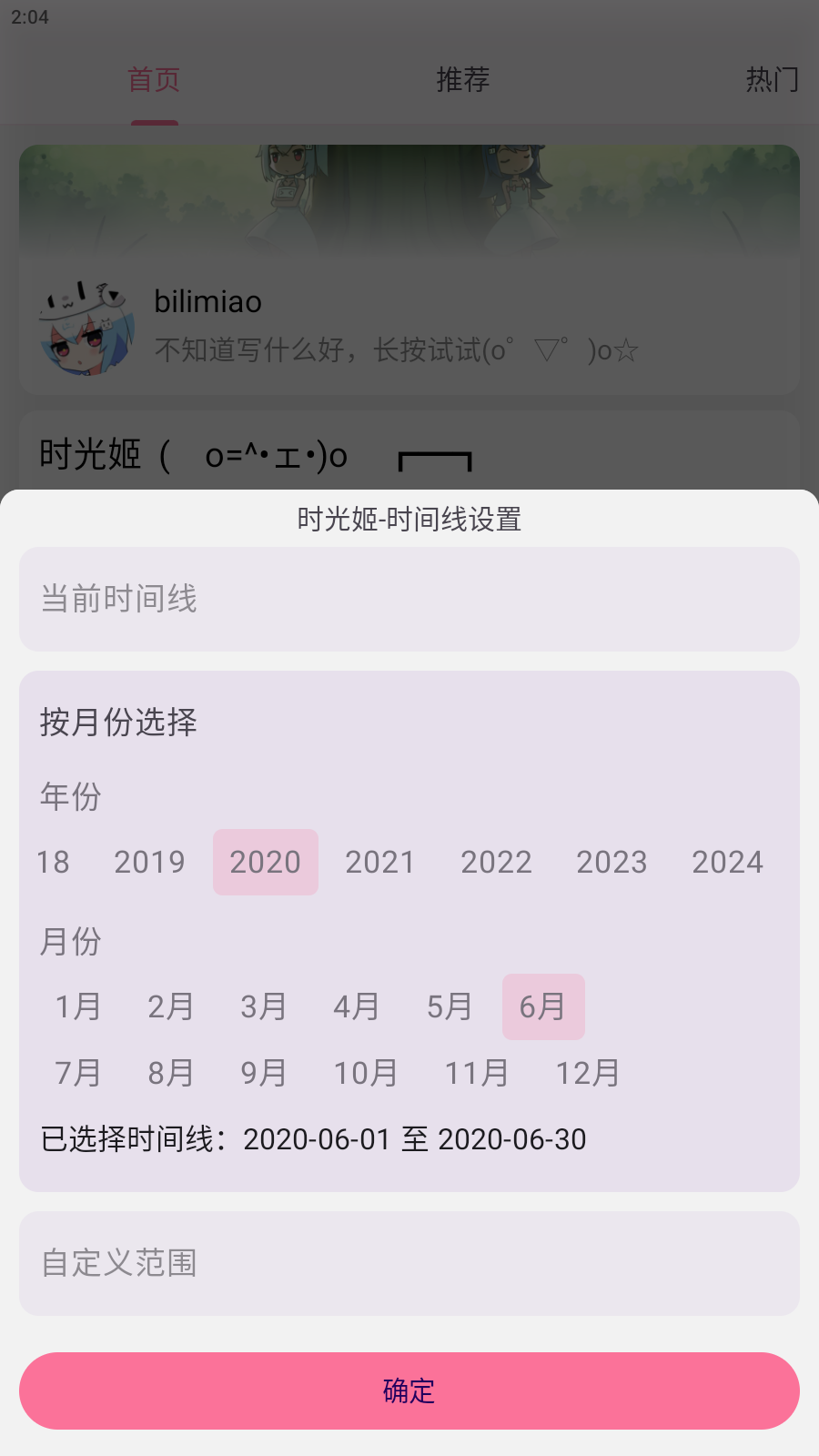Tap the selected 2020 year chip
This screenshot has height=1456, width=819.
(x=265, y=862)
